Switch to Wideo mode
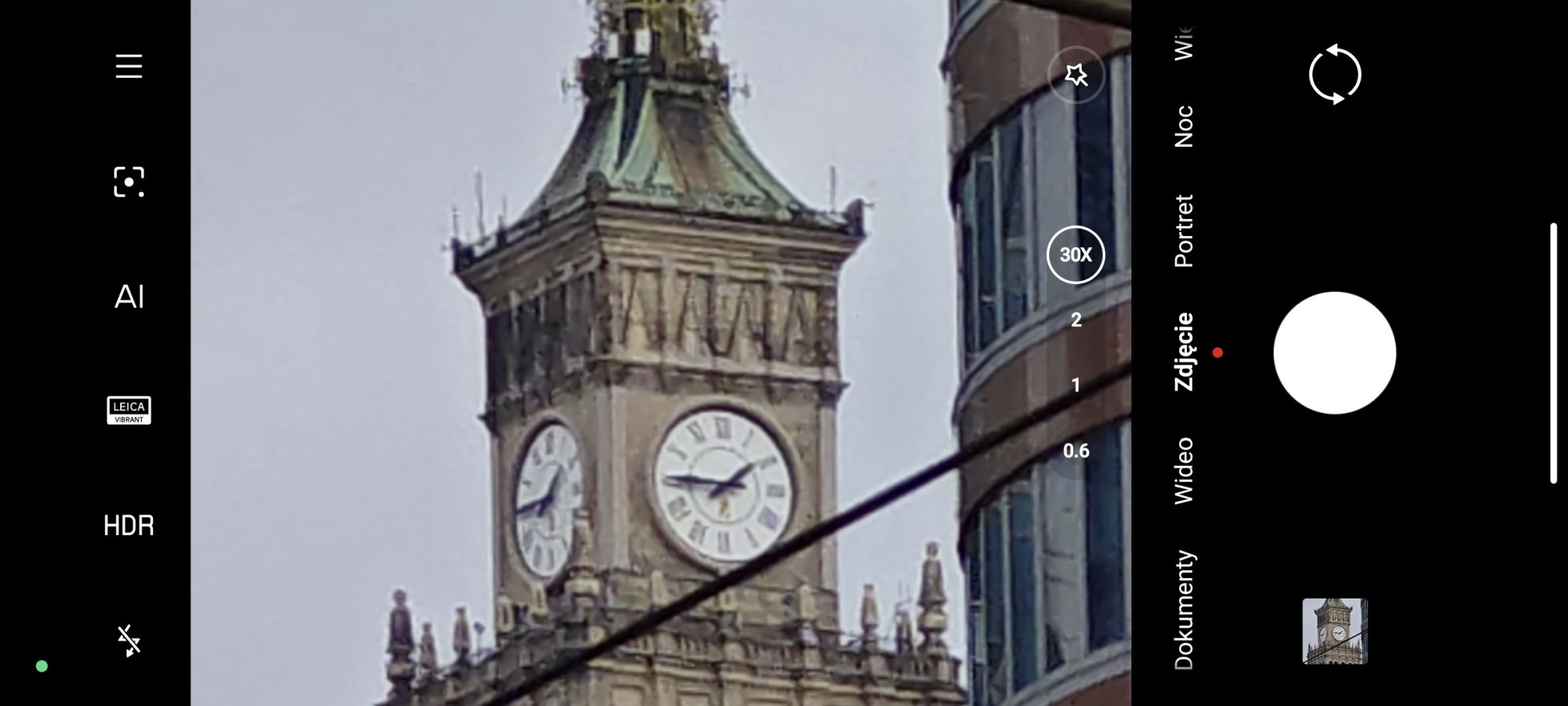 click(1183, 471)
